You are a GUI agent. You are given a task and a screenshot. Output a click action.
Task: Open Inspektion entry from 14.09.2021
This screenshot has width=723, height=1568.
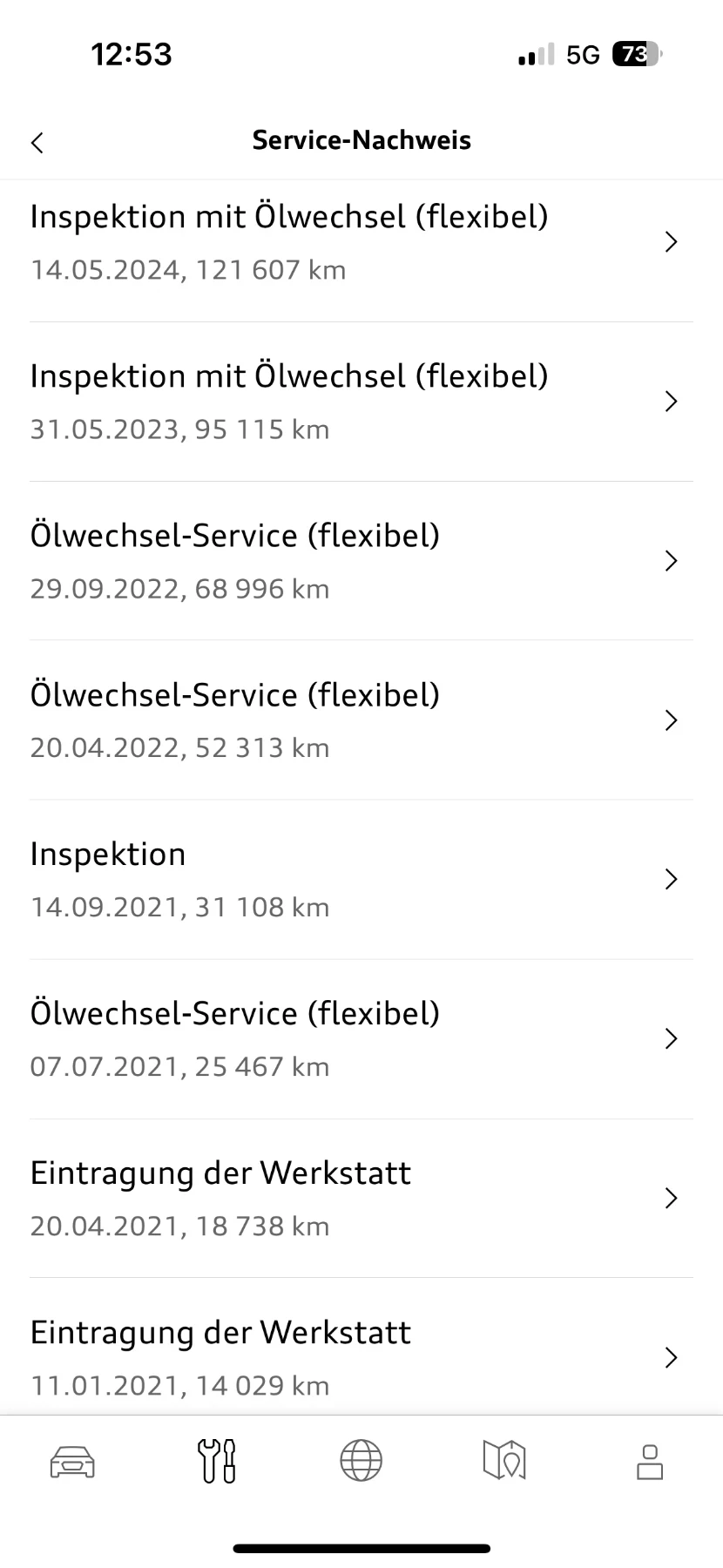click(361, 880)
